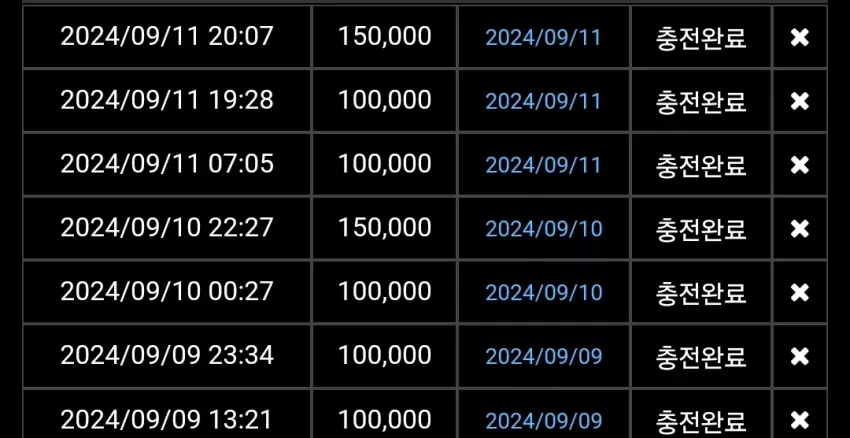This screenshot has height=438, width=850.
Task: Remove the entry dated 2024/09/11 19:28
Action: point(800,101)
